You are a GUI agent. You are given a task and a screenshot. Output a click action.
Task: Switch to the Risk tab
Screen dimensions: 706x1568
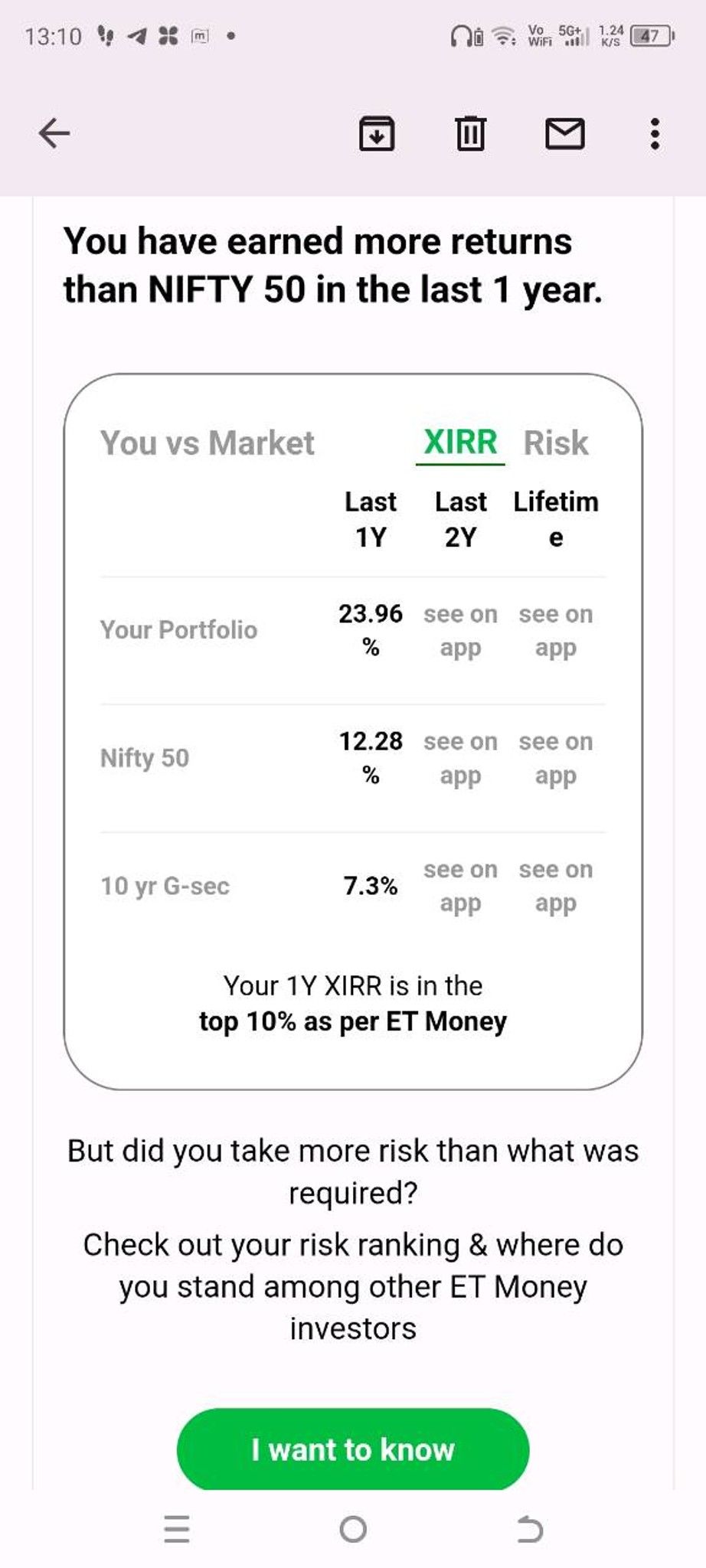pos(556,443)
